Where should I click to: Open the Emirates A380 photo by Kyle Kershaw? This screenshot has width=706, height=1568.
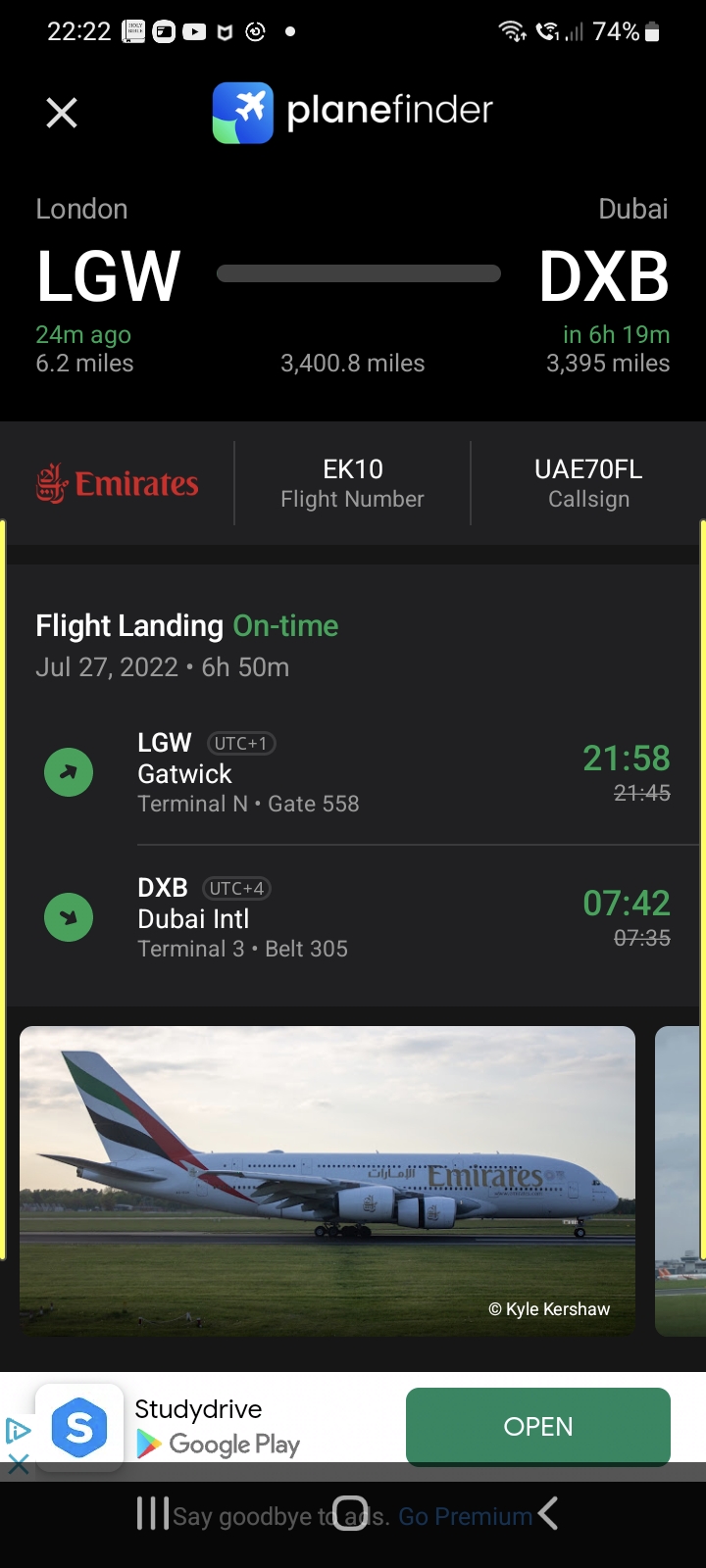328,1180
